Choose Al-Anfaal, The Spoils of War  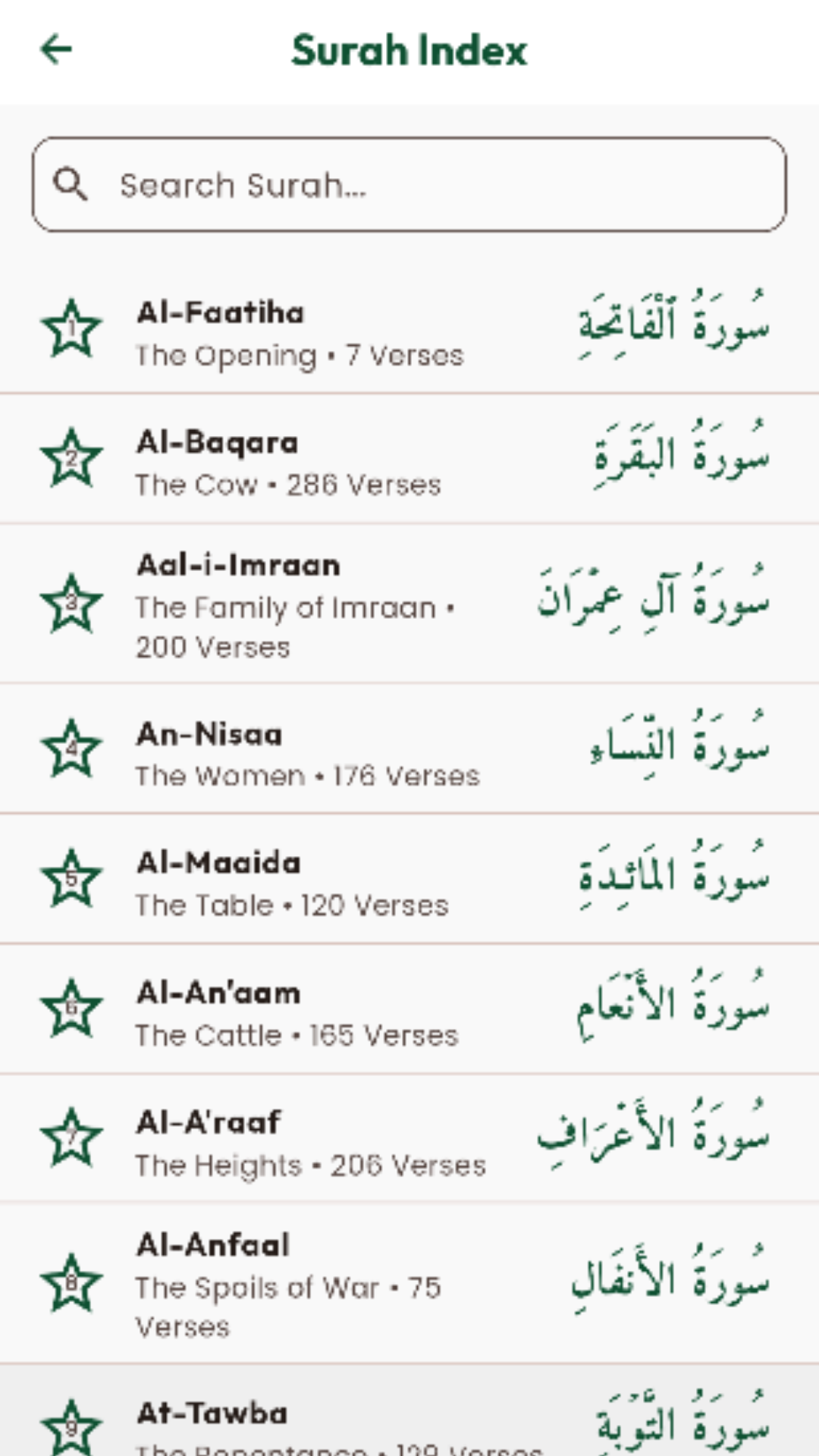tap(409, 1284)
